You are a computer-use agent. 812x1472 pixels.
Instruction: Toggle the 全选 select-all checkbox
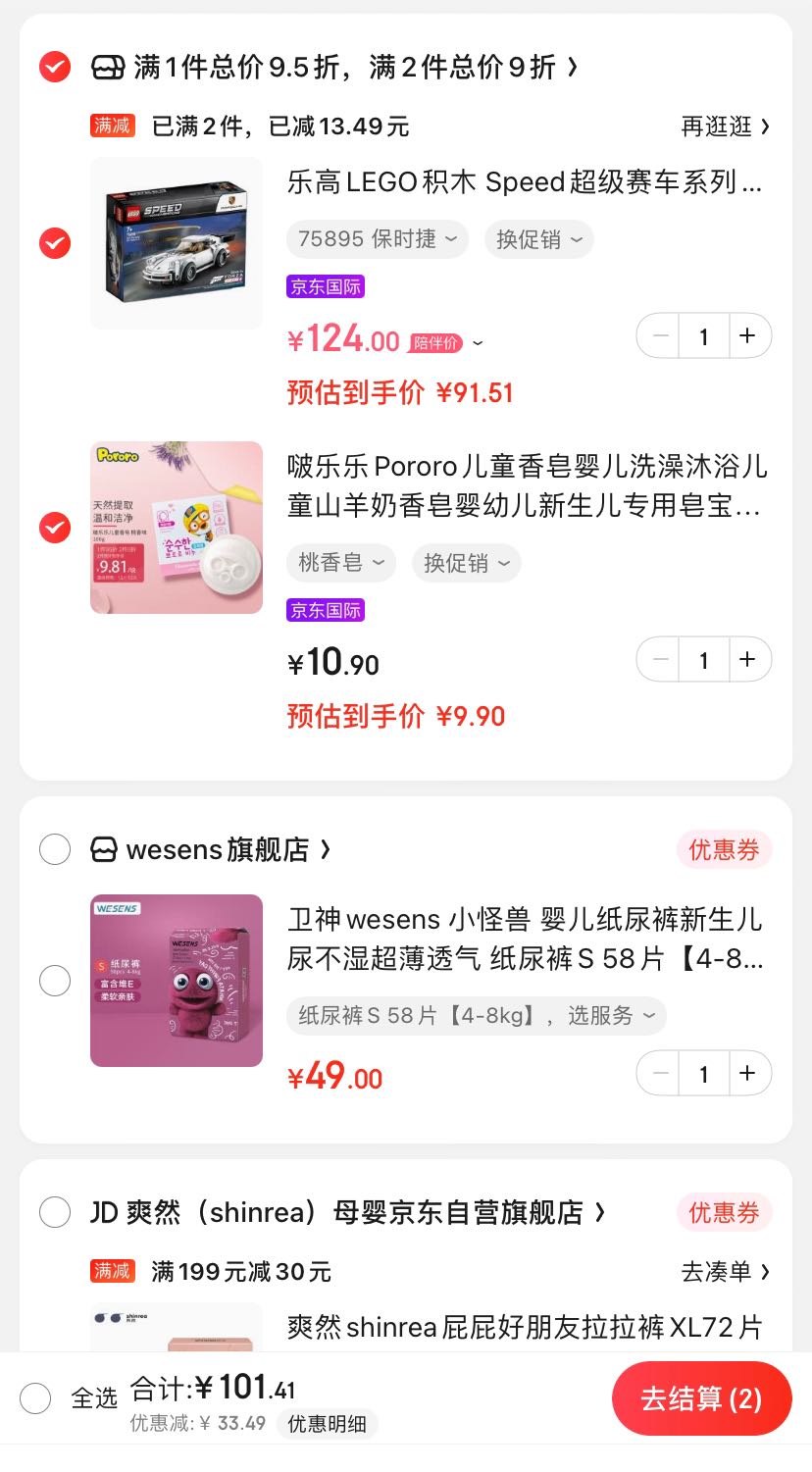click(35, 1397)
